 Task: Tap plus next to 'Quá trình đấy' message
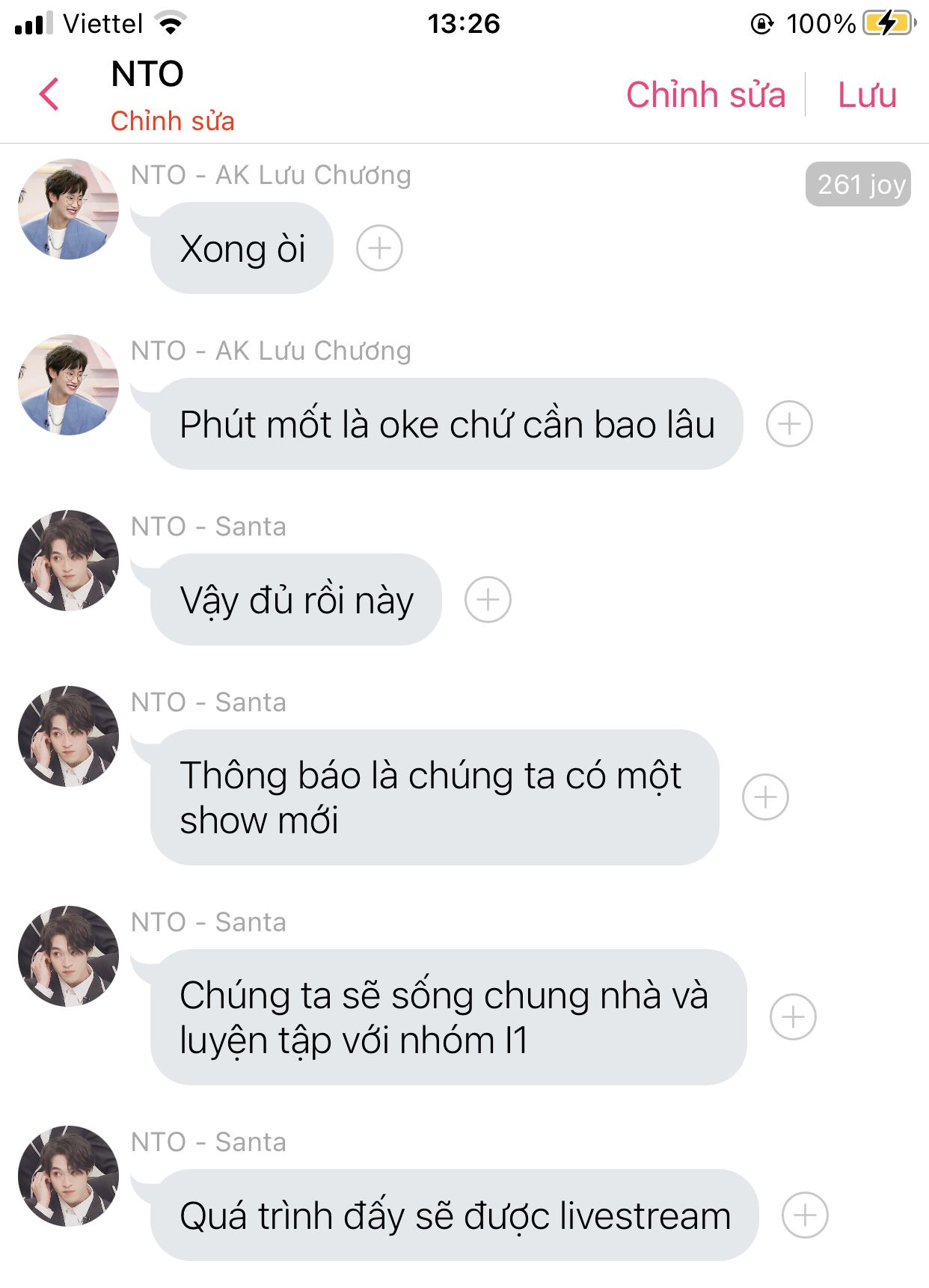click(x=805, y=1215)
